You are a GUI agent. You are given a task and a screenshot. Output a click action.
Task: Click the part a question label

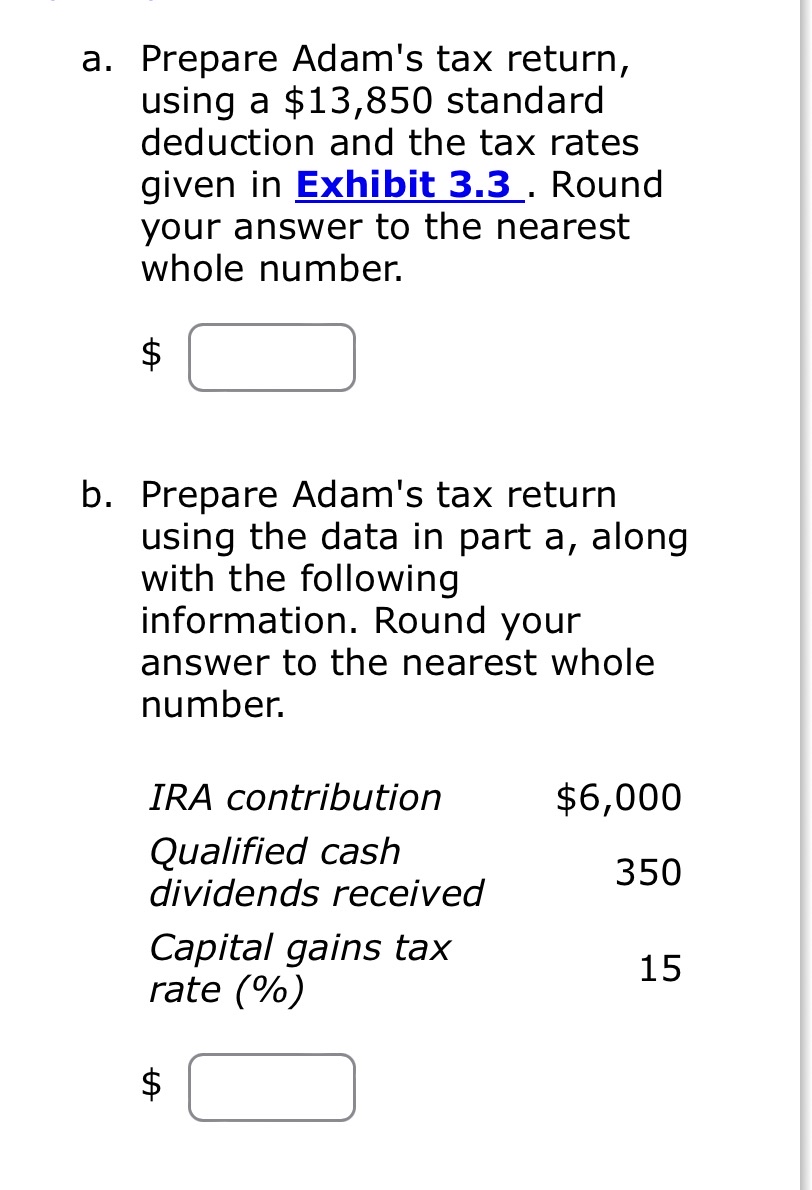click(x=93, y=59)
